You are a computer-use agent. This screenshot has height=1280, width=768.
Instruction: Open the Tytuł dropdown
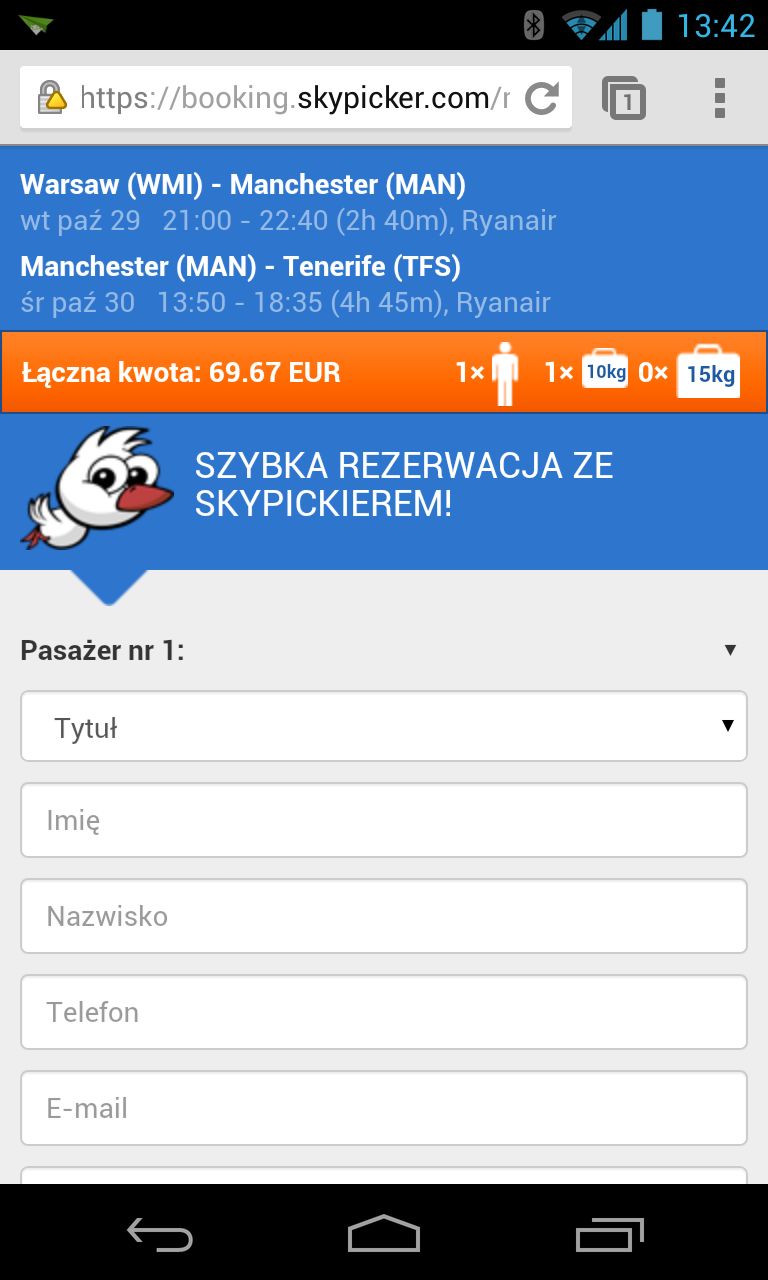pos(384,726)
